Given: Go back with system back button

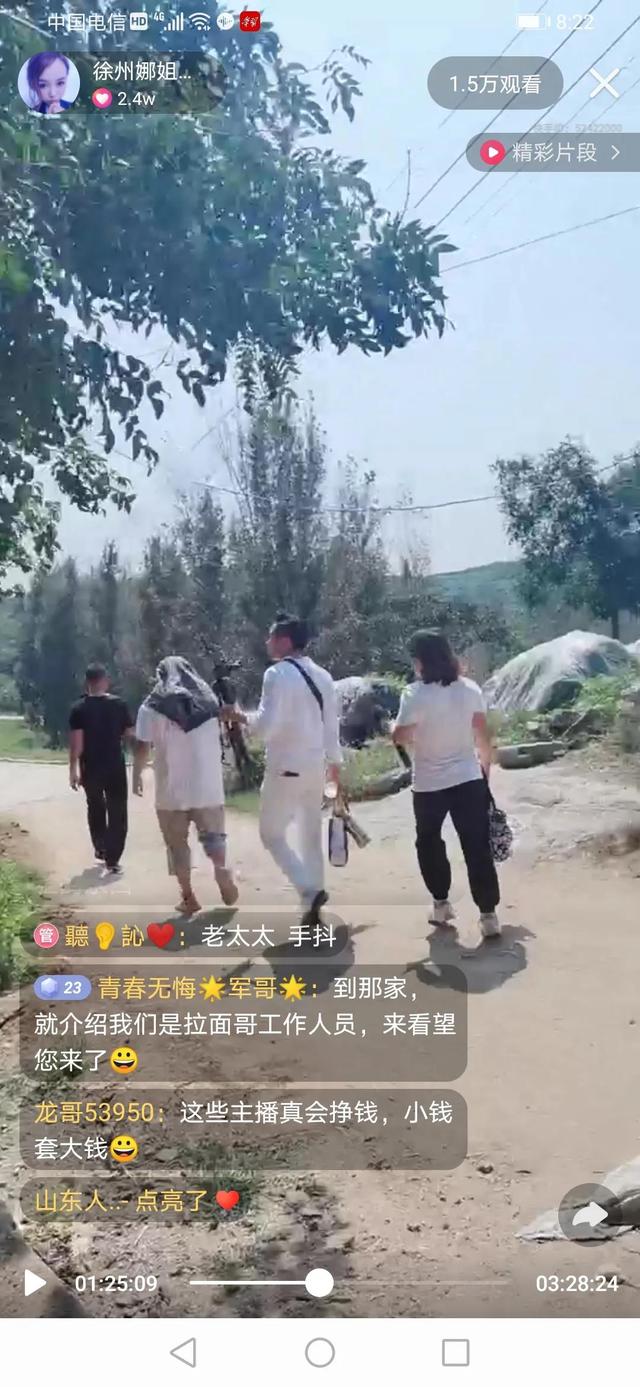Looking at the screenshot, I should tap(183, 1352).
